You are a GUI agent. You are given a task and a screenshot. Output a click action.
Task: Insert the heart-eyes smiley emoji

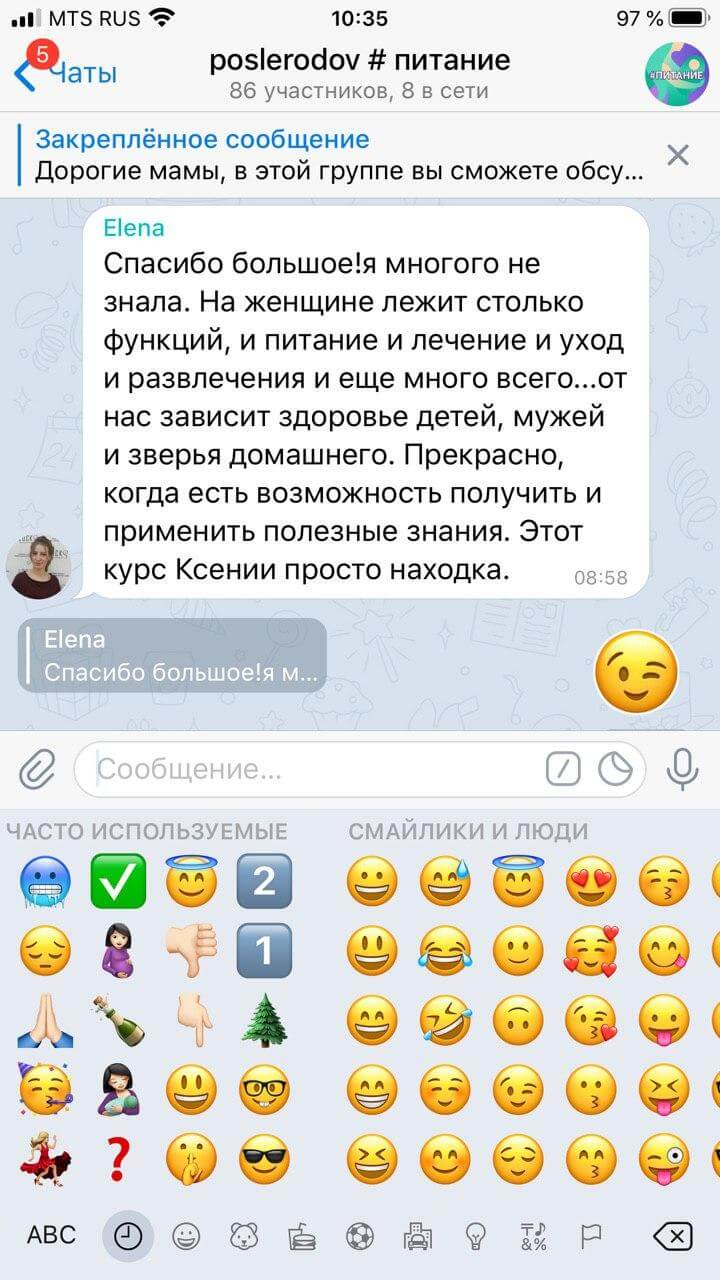click(x=591, y=881)
